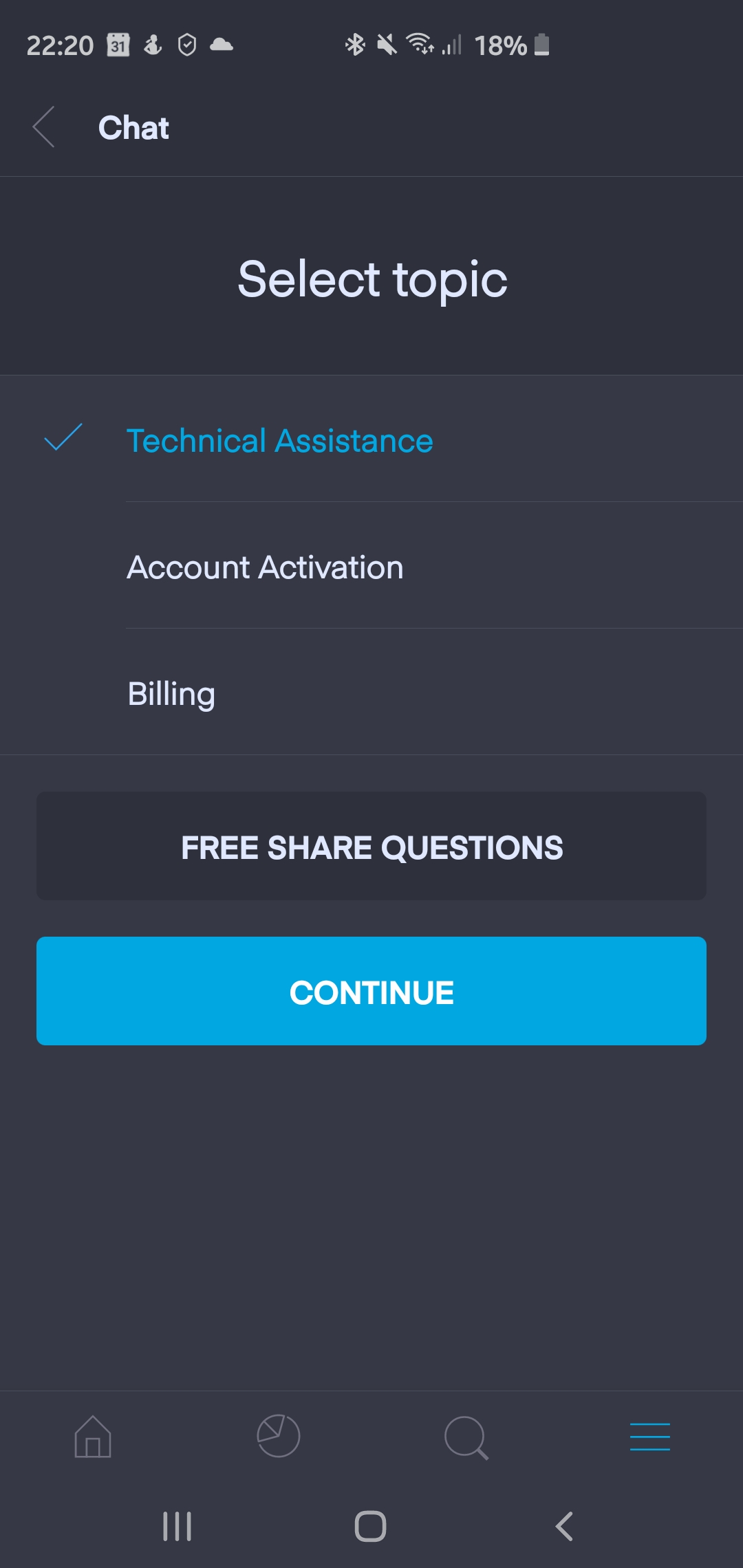The height and width of the screenshot is (1568, 743).
Task: Tap the system recent apps button
Action: [177, 1527]
